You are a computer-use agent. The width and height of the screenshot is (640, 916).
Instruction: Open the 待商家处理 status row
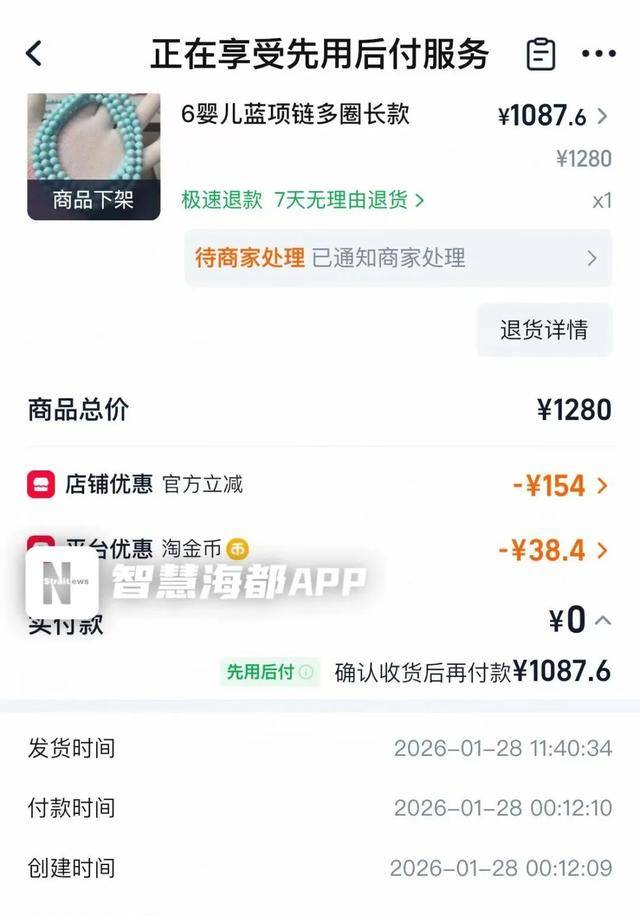click(x=397, y=258)
